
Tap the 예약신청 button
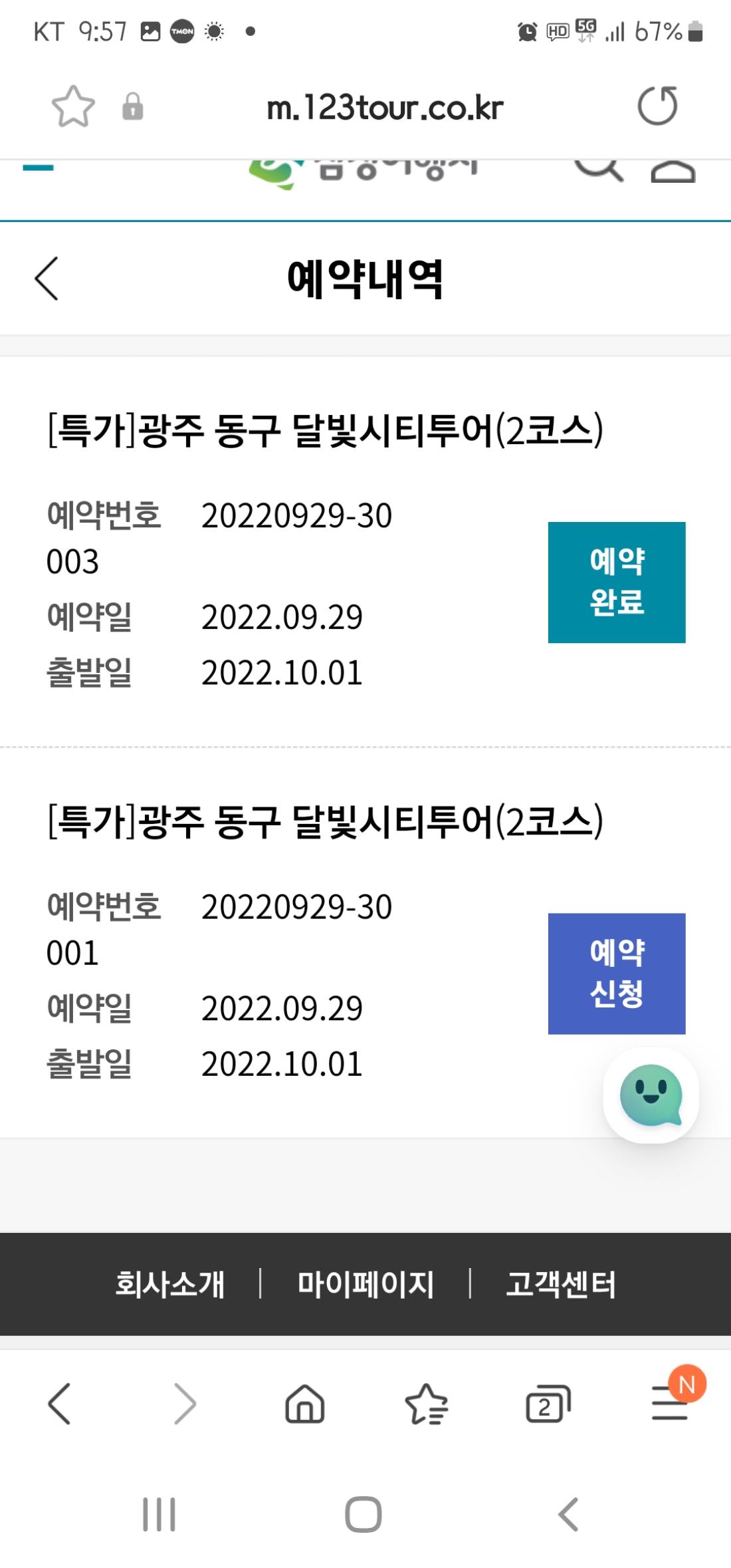[x=616, y=974]
